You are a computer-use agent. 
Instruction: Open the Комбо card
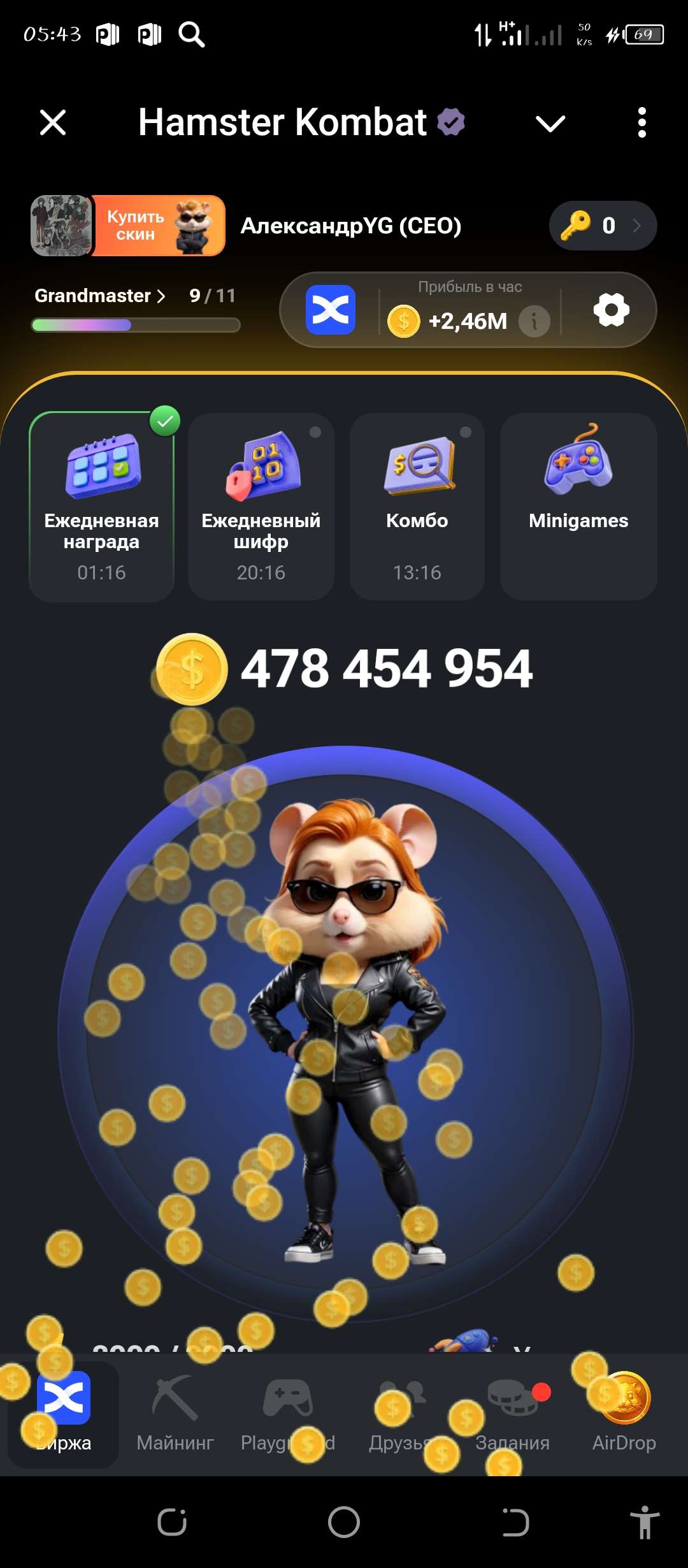(x=417, y=507)
